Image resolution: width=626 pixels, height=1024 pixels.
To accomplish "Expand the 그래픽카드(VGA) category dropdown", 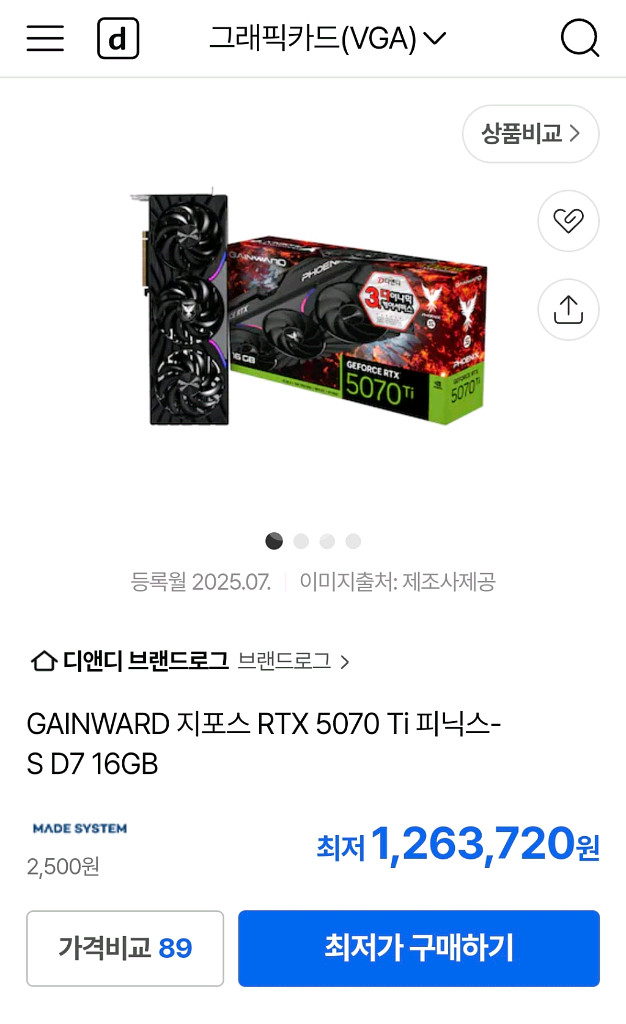I will tap(327, 39).
